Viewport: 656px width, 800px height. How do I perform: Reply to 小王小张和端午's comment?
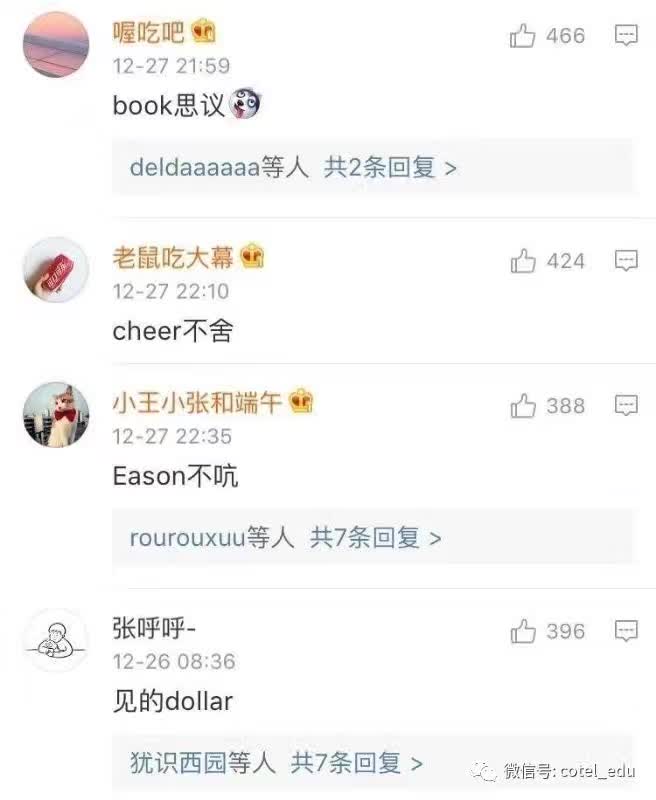click(x=626, y=406)
